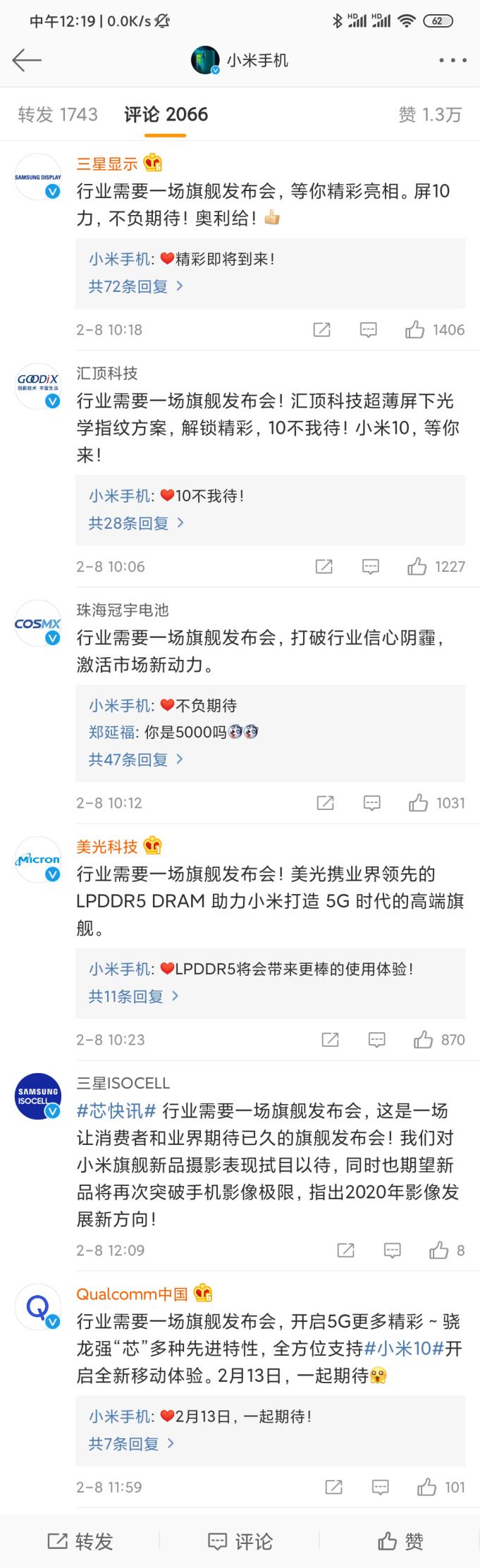Open the three-dot overflow menu
The width and height of the screenshot is (480, 1568).
click(x=453, y=61)
